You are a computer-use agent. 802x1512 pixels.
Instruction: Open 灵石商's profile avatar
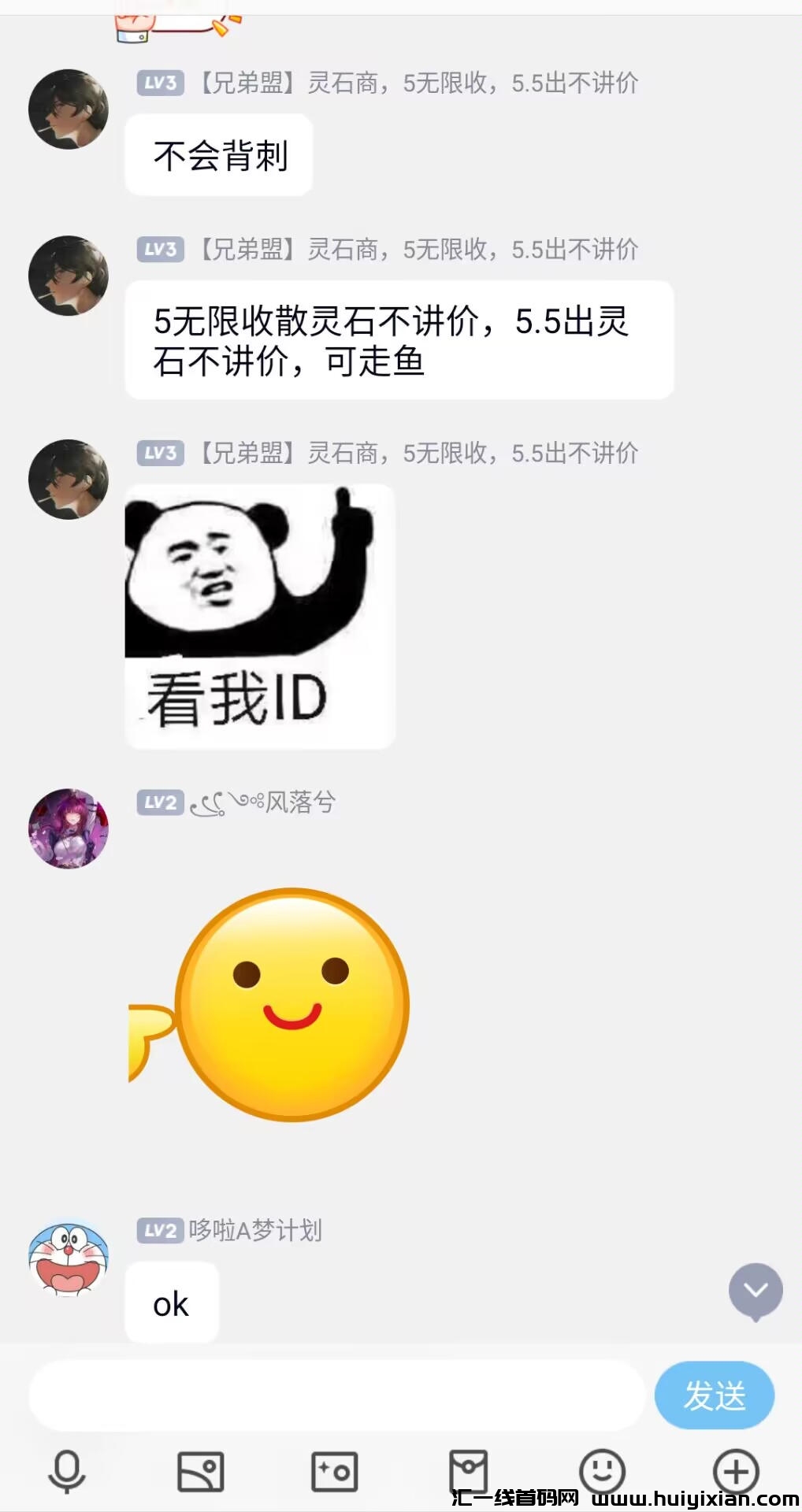point(68,110)
